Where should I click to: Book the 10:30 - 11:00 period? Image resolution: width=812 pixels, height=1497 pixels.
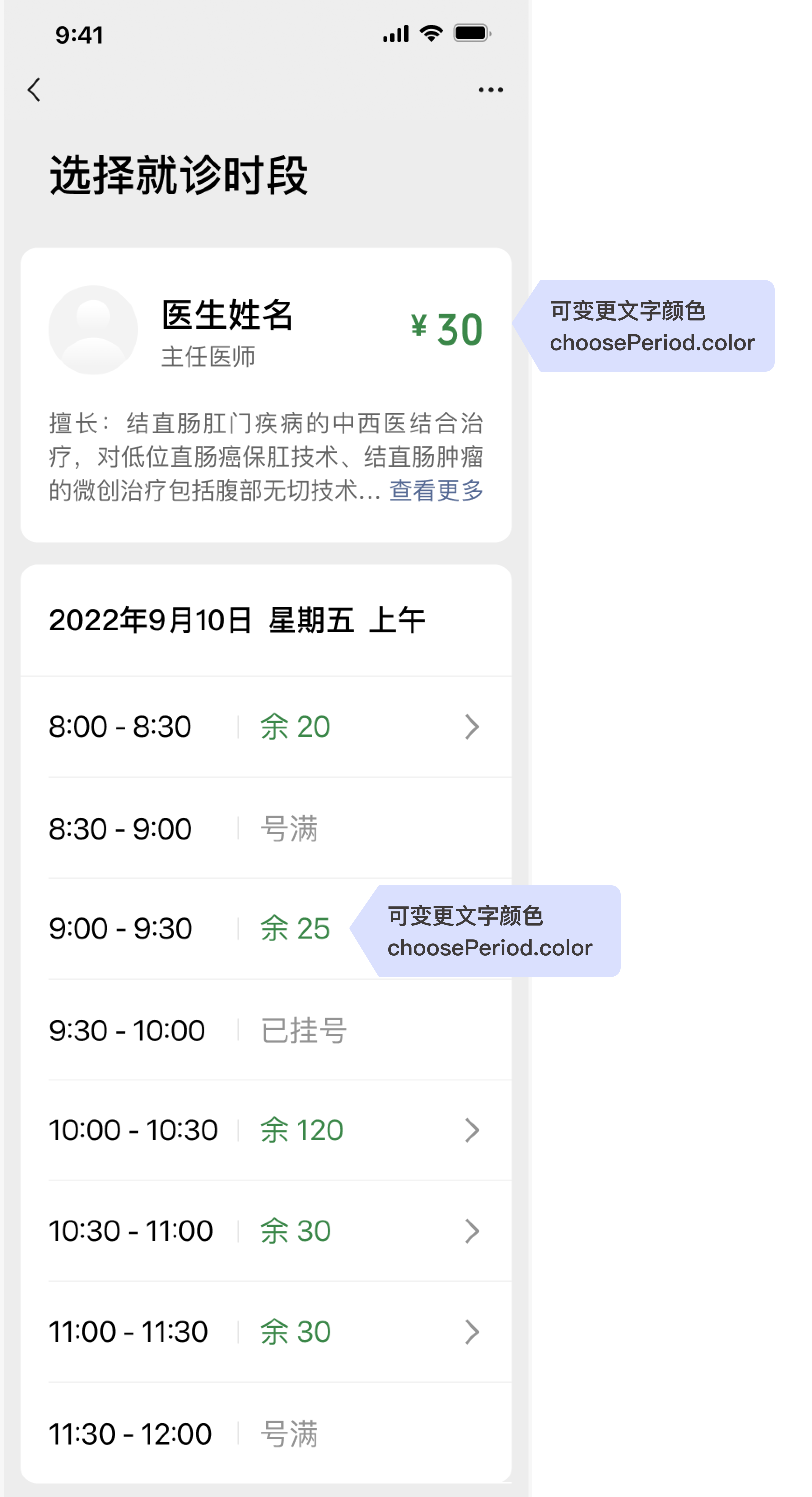pyautogui.click(x=266, y=1231)
